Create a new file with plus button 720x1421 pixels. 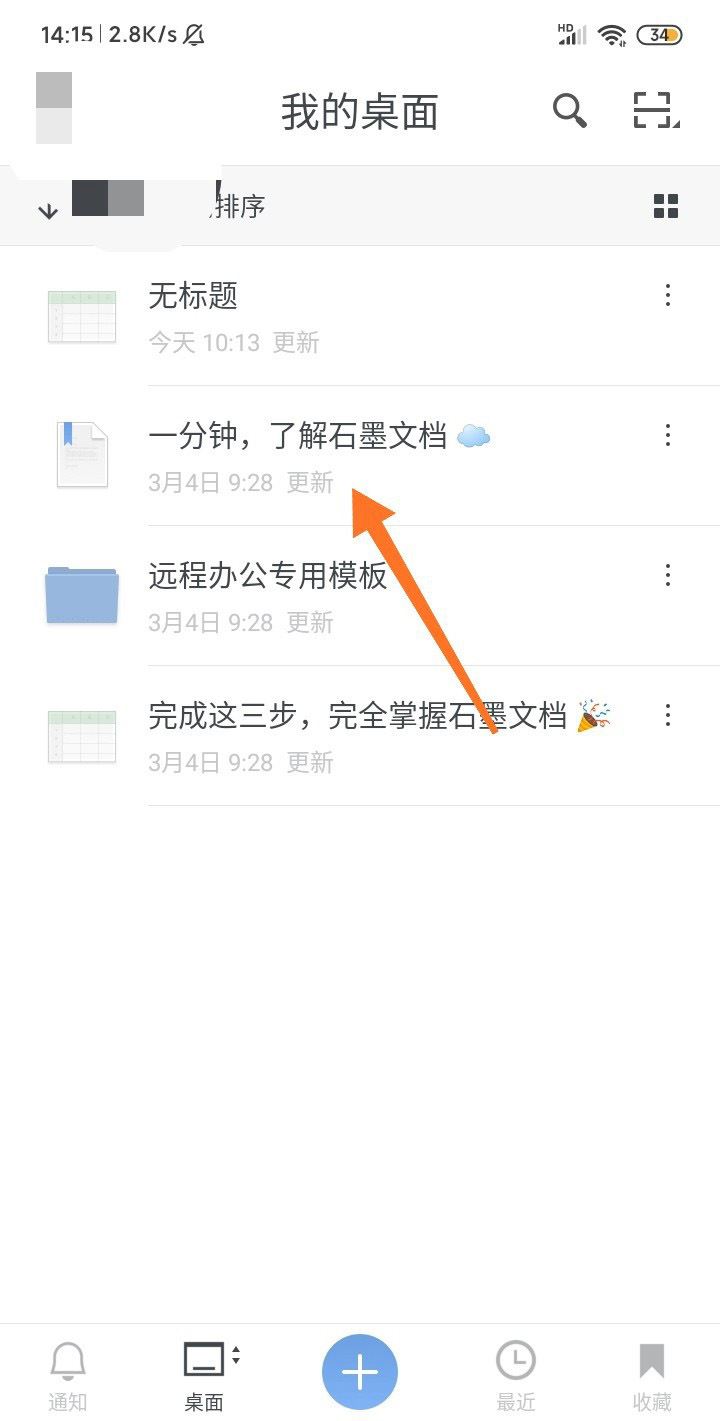(360, 1372)
